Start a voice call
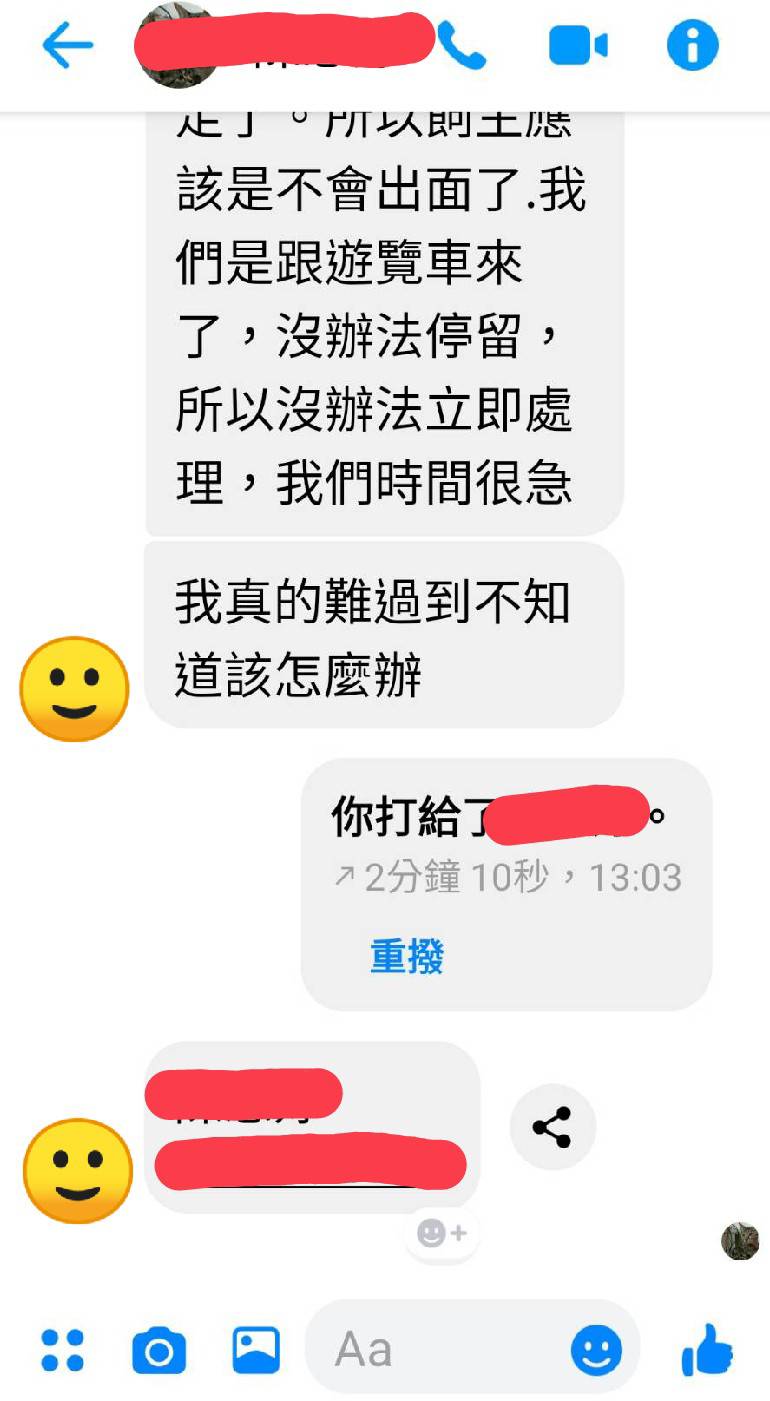This screenshot has height=1401, width=770. [x=462, y=46]
